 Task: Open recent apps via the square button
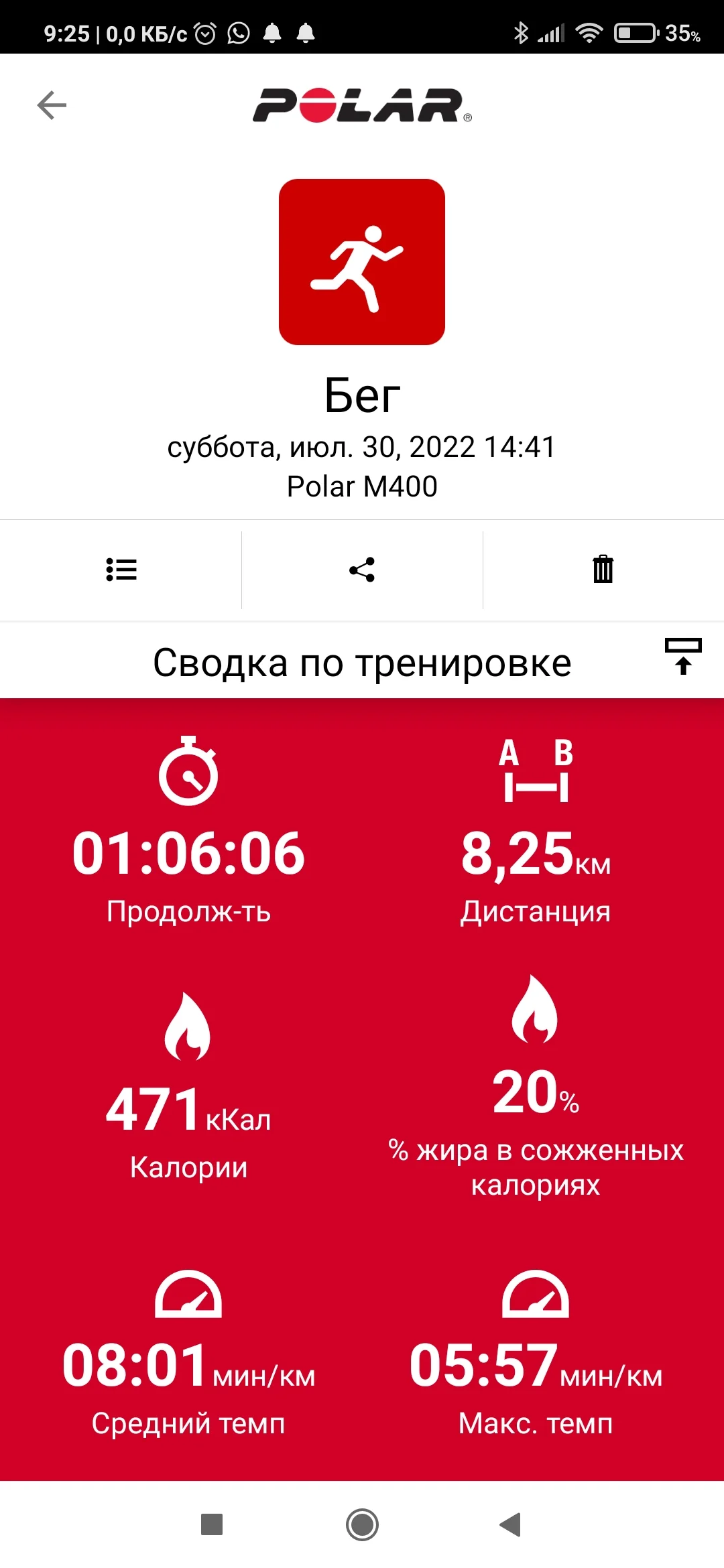pos(212,1524)
